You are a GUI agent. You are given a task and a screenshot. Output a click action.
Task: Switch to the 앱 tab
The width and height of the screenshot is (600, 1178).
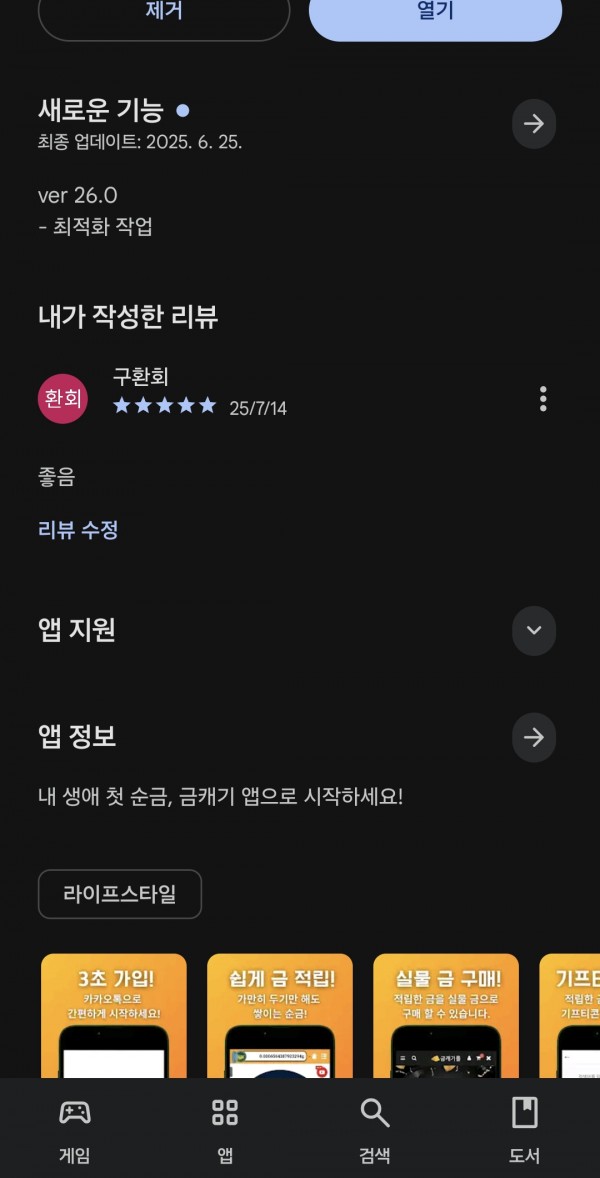225,1129
